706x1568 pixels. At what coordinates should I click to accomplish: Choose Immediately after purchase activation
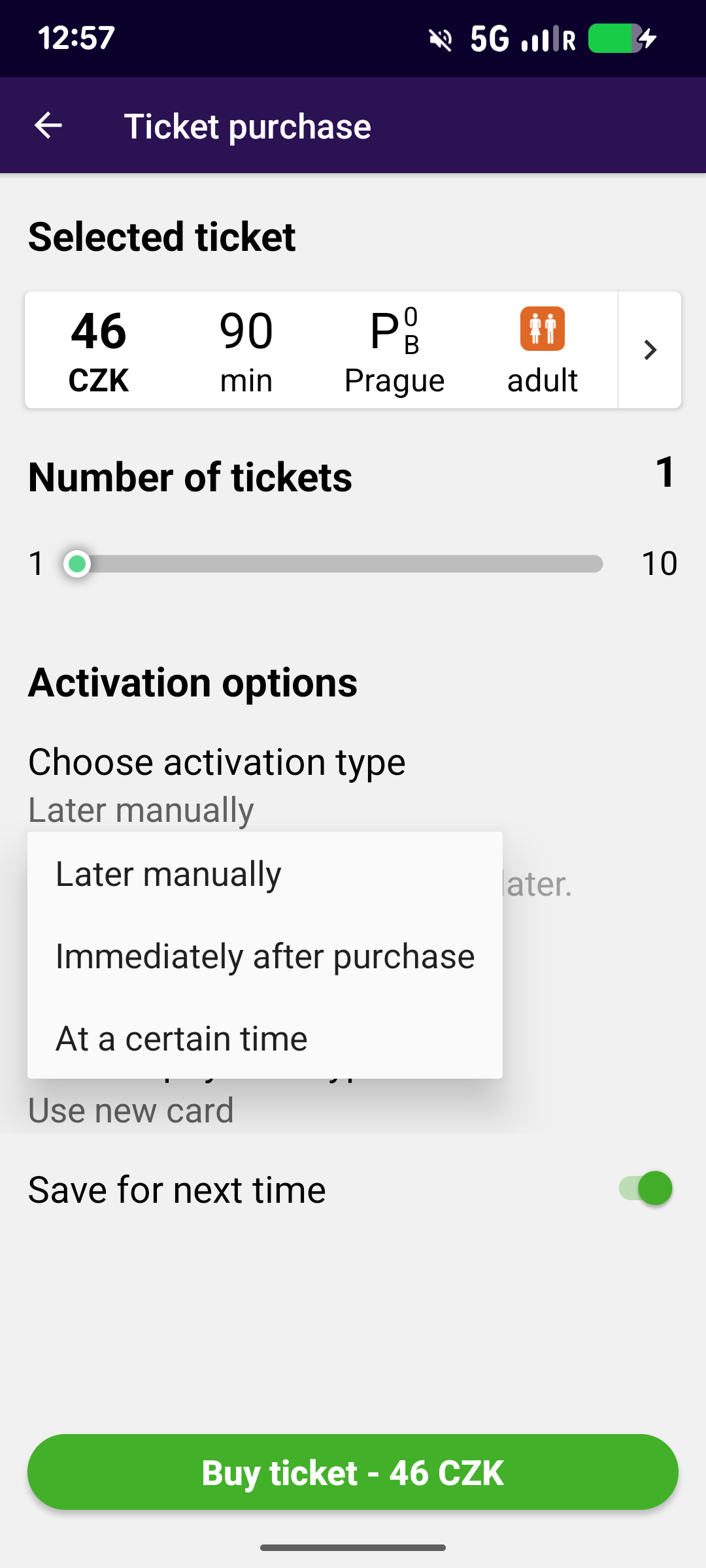(265, 956)
